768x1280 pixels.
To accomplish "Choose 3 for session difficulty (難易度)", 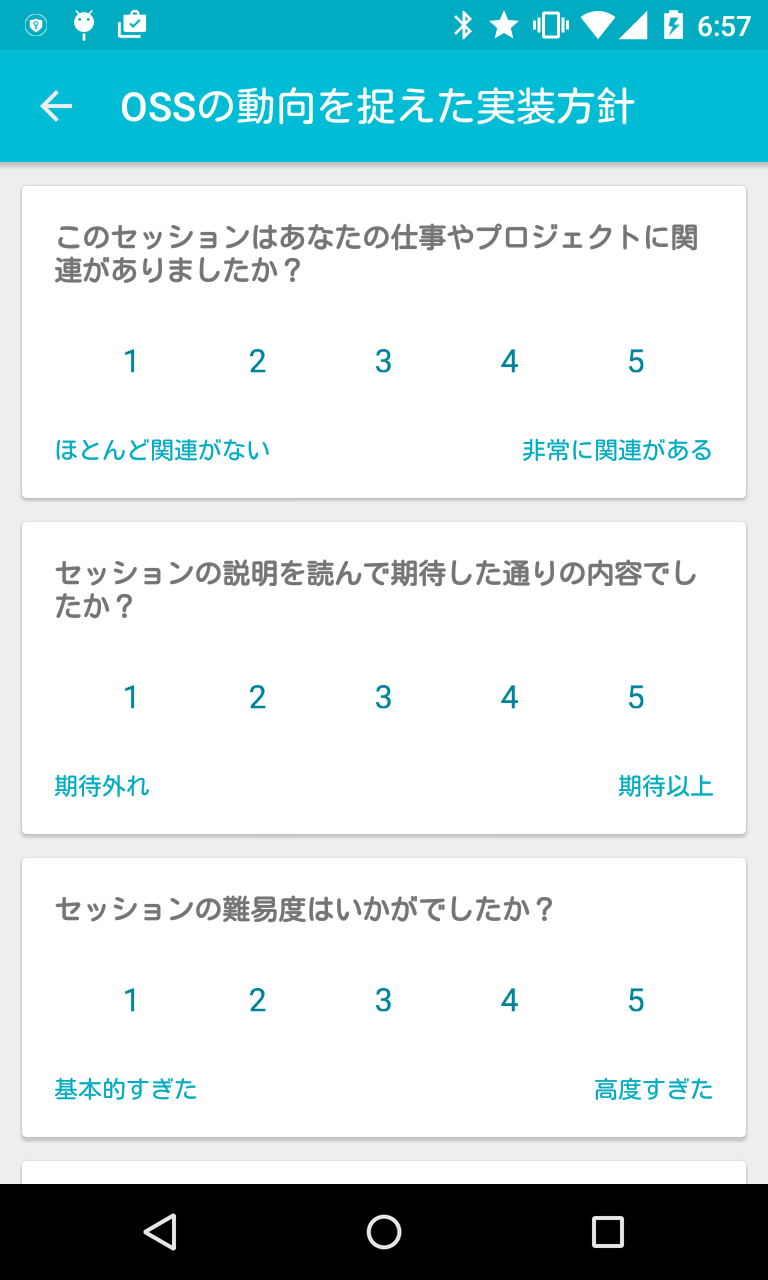I will 384,1000.
